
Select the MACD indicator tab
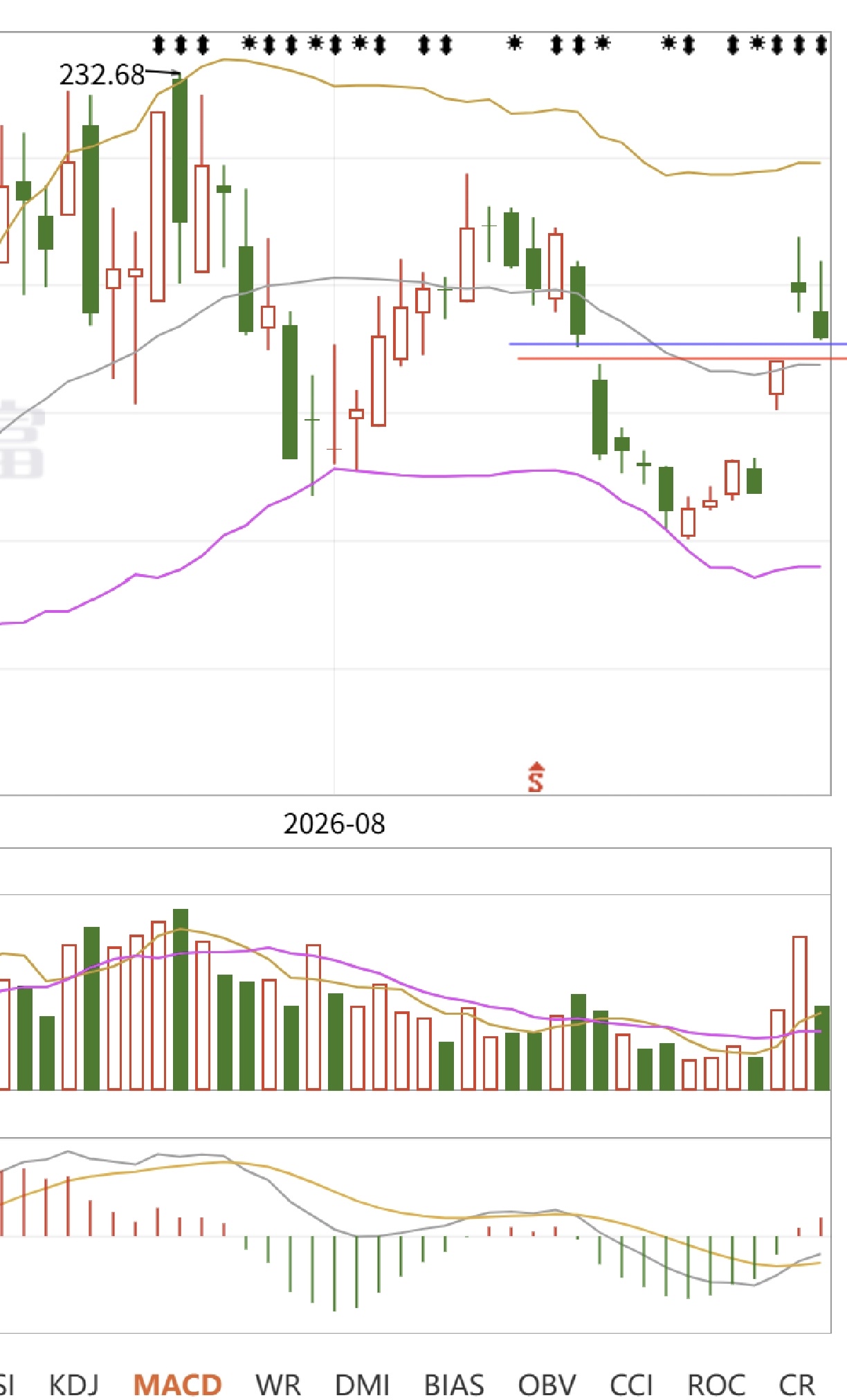tap(178, 1385)
